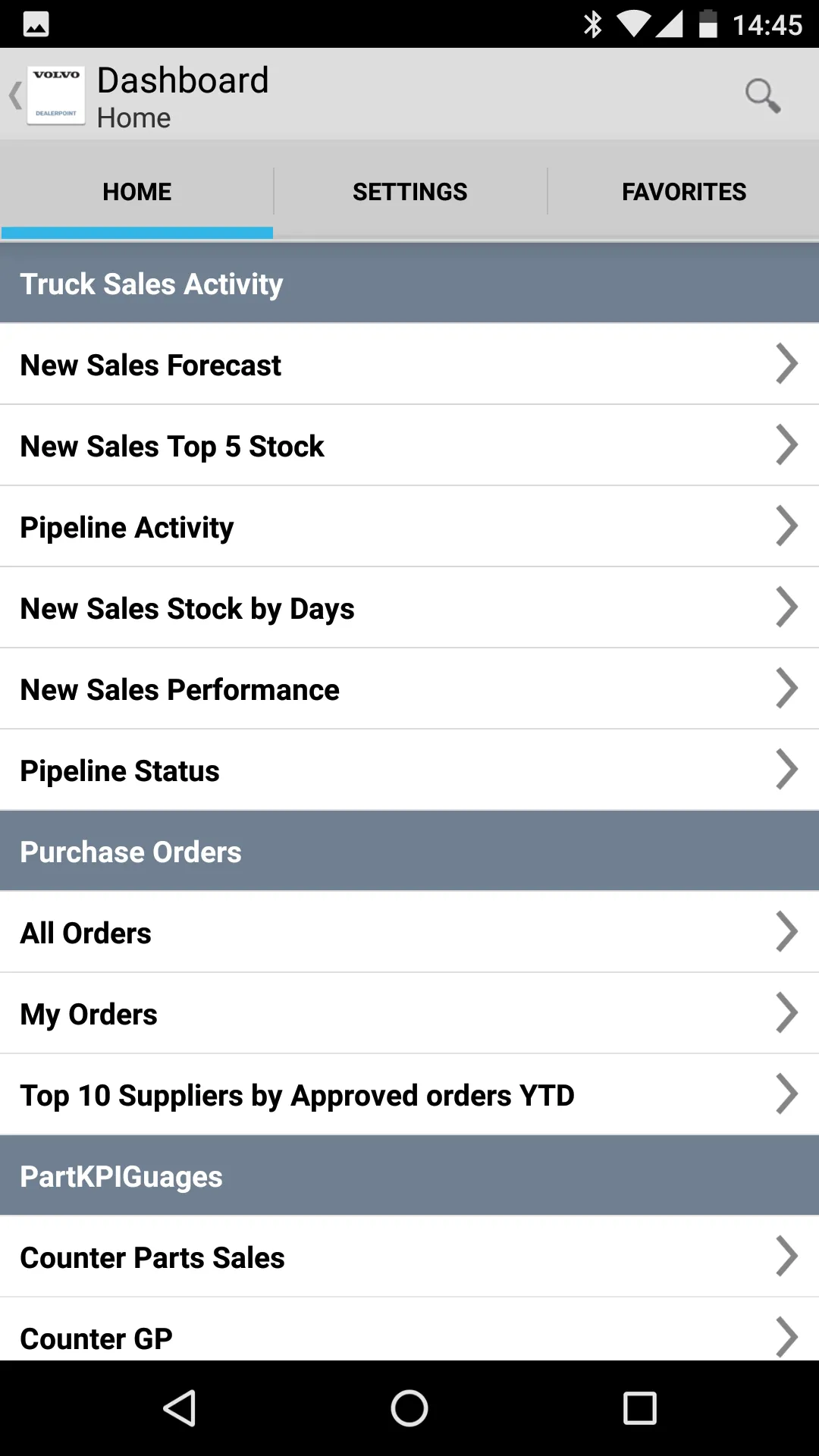Open Counter GP
Viewport: 819px width, 1456px height.
(409, 1329)
